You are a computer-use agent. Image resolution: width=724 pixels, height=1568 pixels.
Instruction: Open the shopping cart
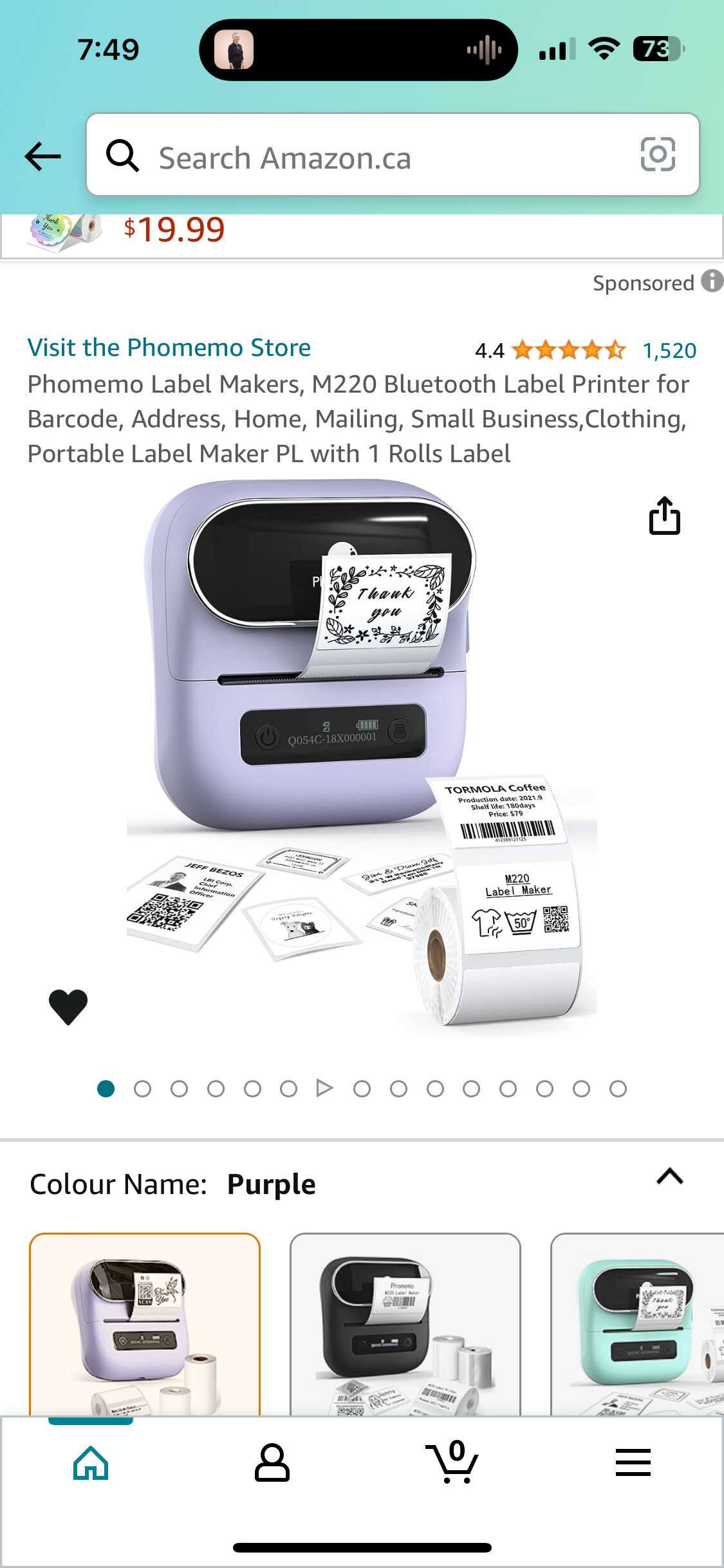coord(452,1463)
